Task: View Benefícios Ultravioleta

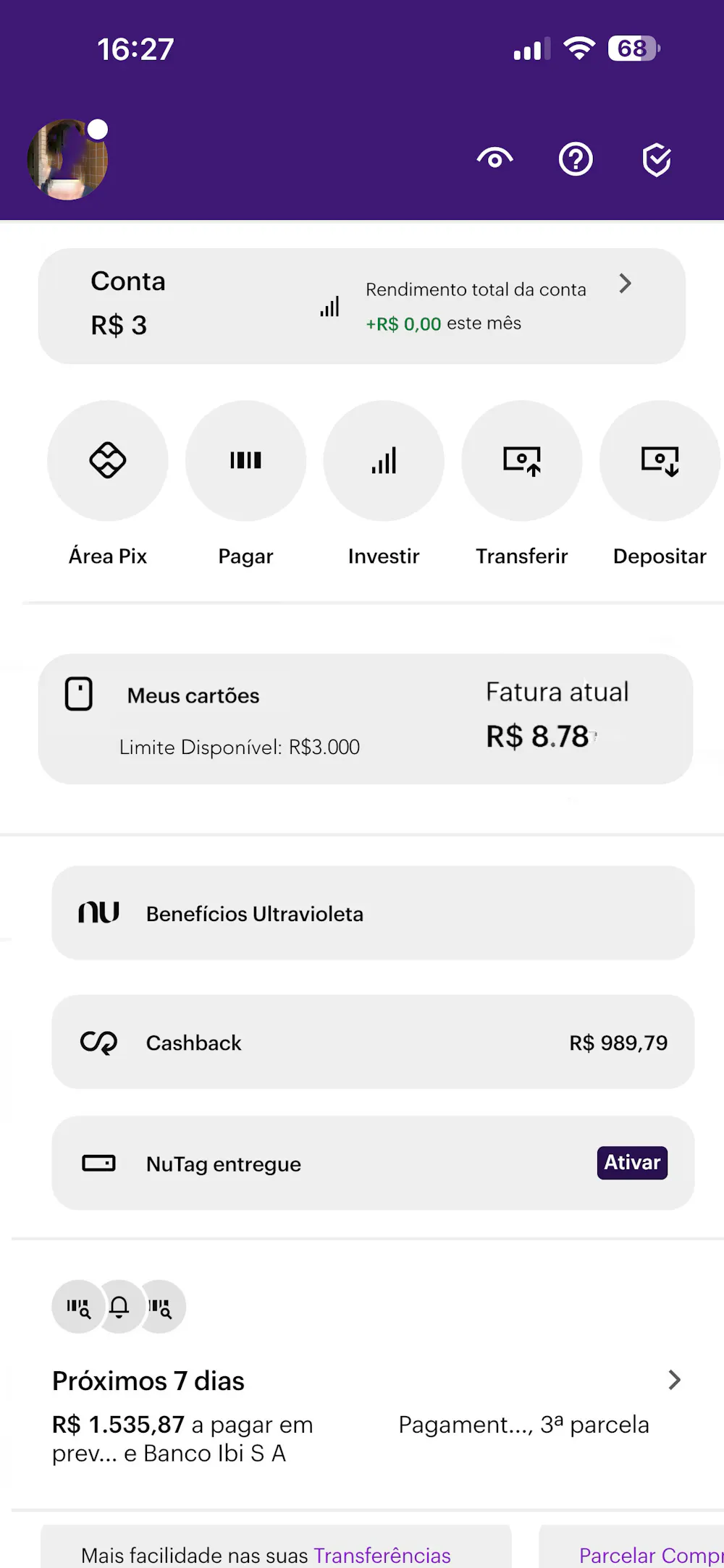Action: click(373, 913)
